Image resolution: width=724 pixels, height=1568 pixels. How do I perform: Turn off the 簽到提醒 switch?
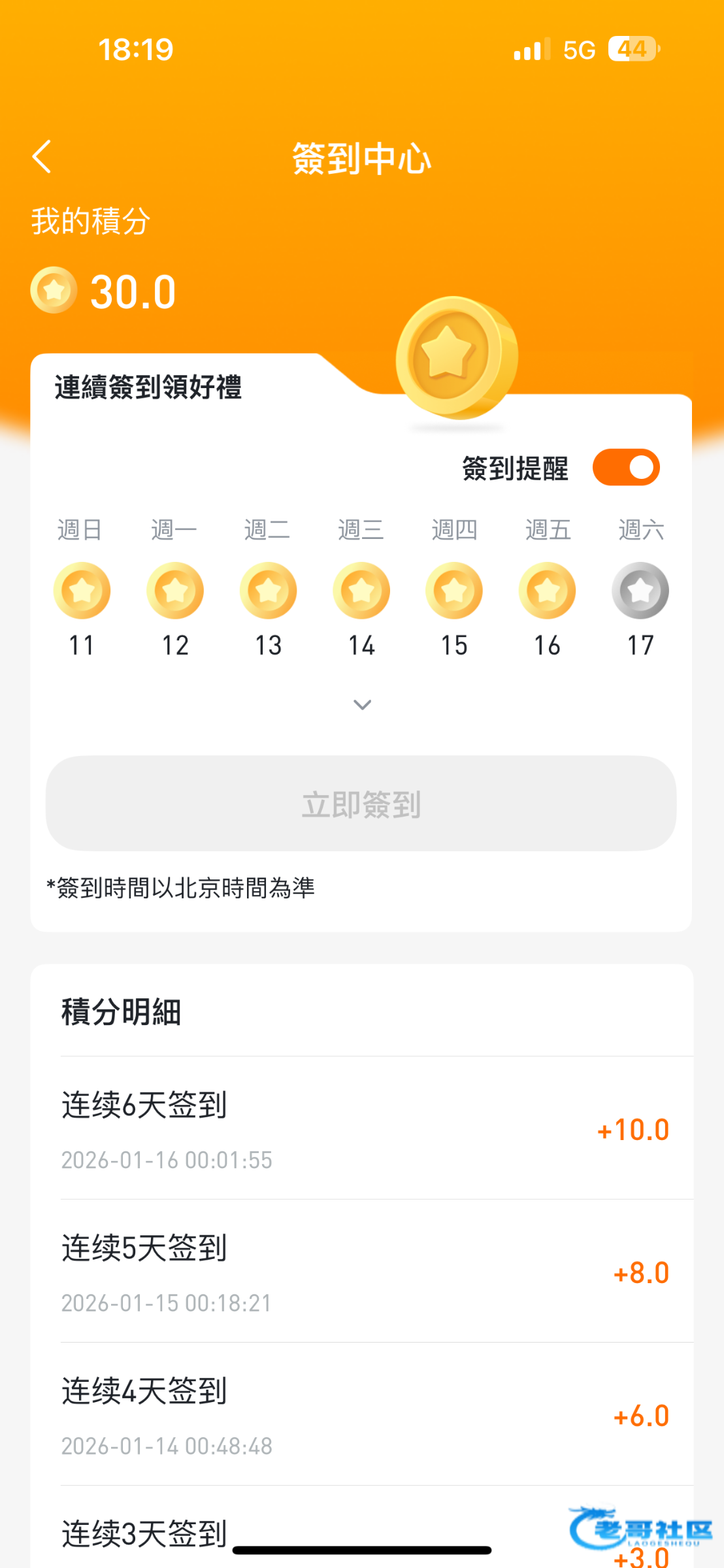coord(625,468)
